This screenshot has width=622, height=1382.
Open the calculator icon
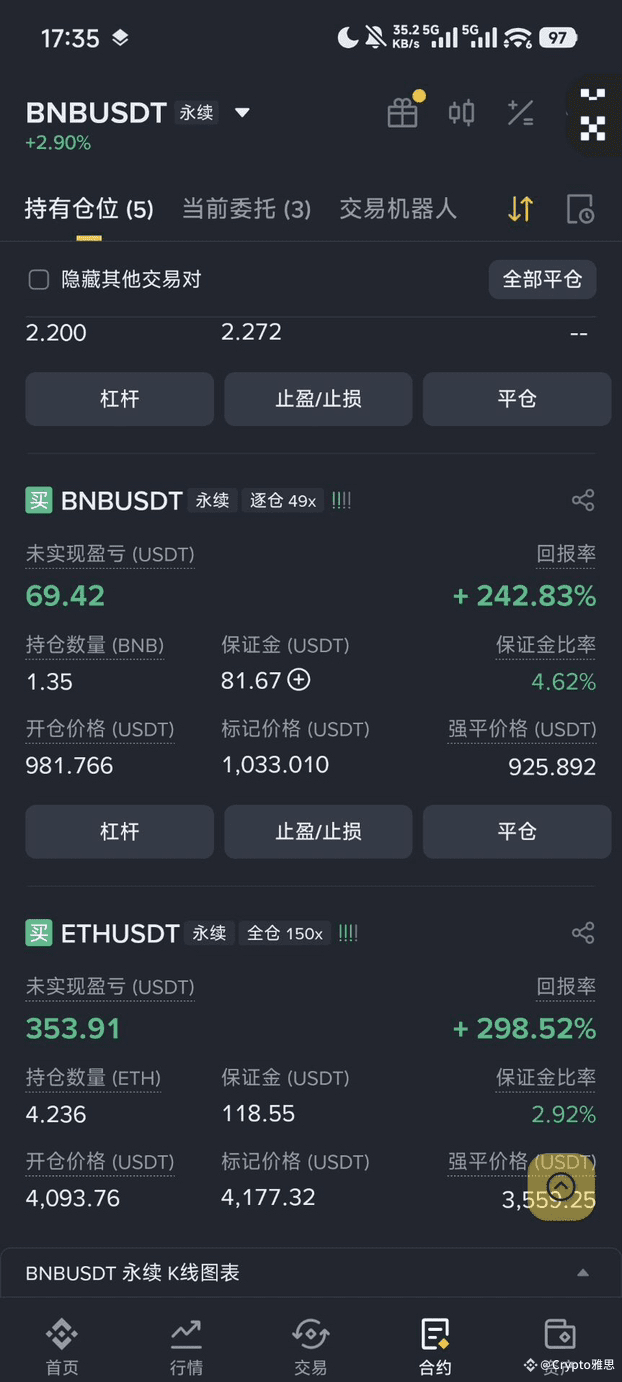(520, 112)
